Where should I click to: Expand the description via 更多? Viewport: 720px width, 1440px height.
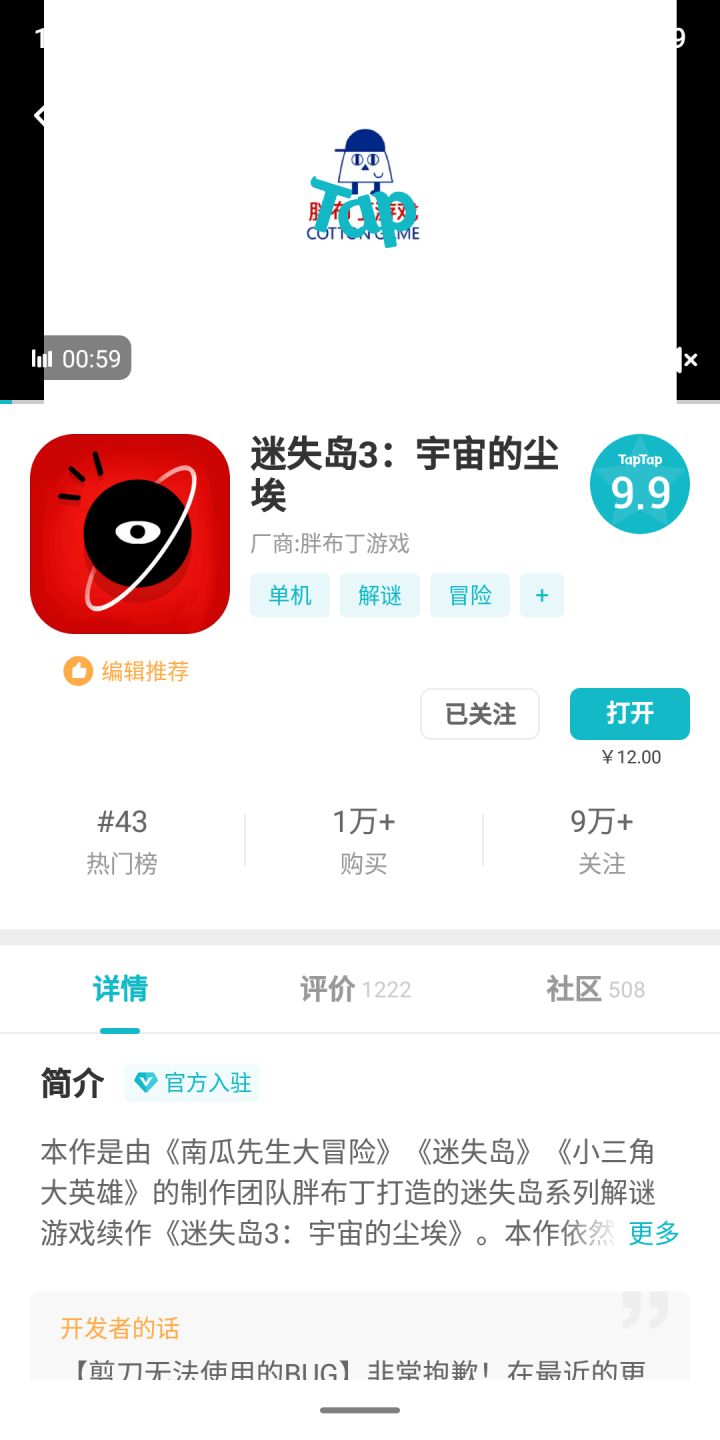[652, 1234]
